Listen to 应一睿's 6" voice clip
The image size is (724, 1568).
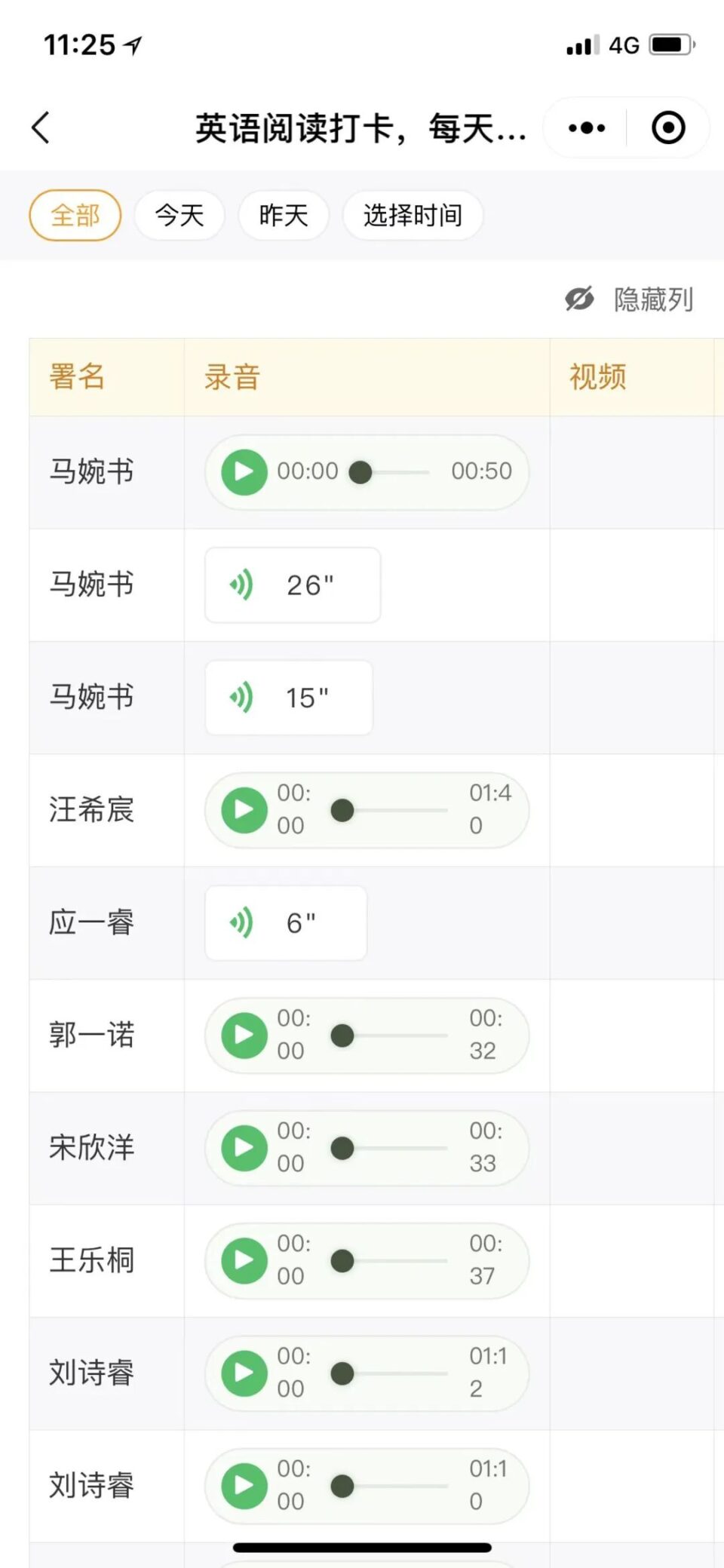click(x=286, y=923)
